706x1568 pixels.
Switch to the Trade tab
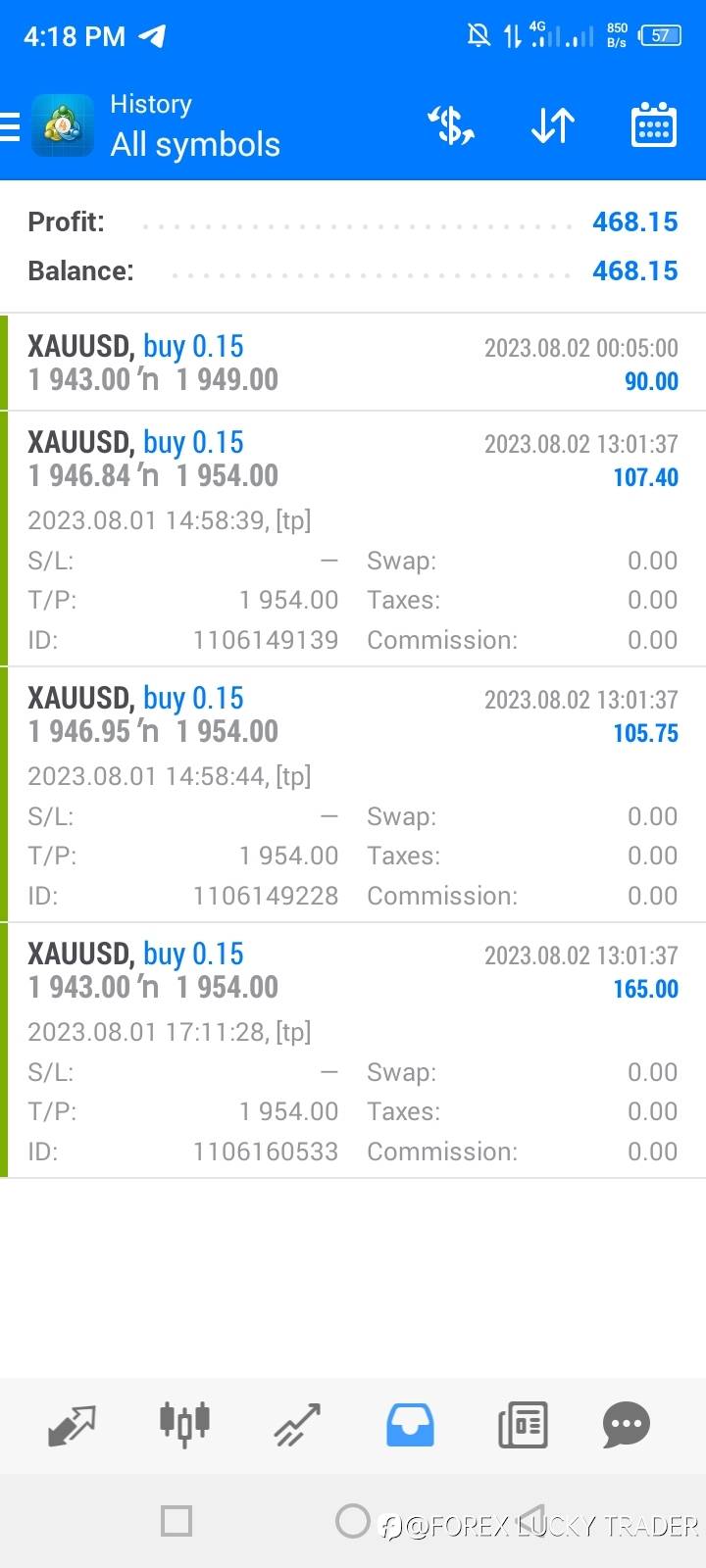(x=297, y=1425)
